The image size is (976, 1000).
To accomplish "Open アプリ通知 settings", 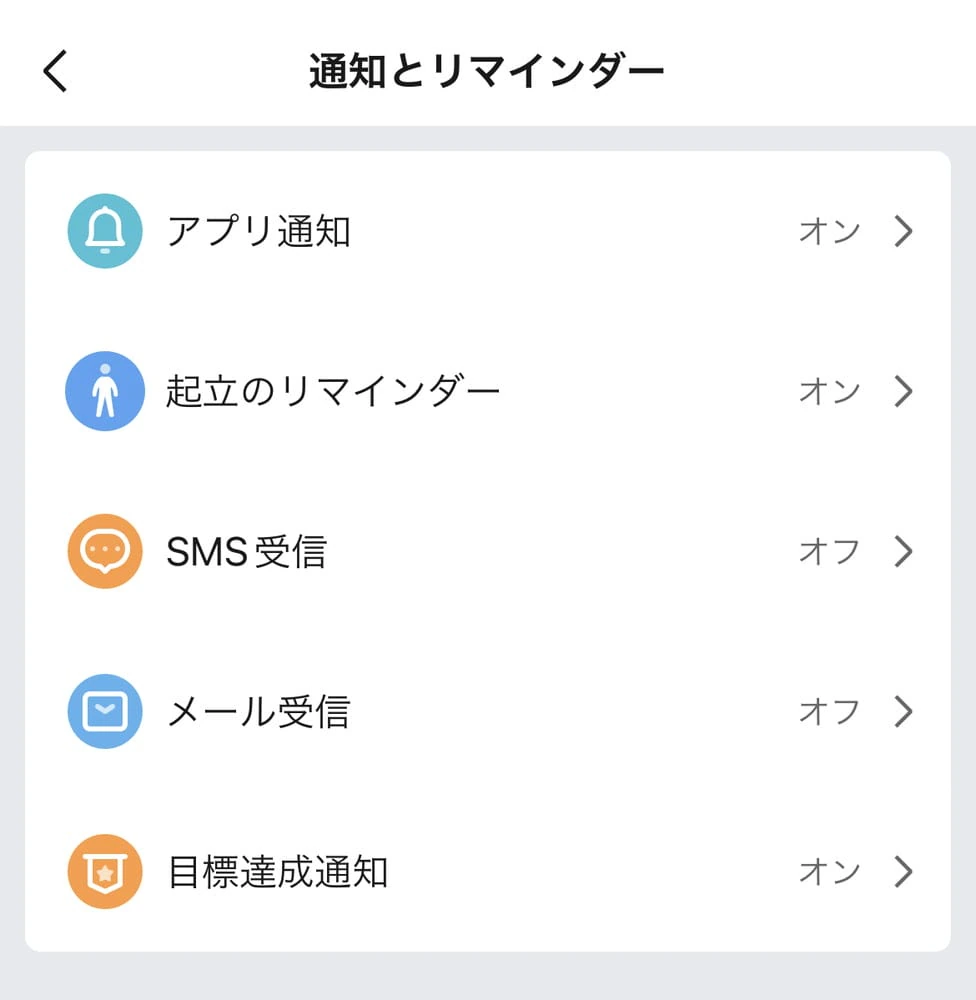I will click(488, 232).
